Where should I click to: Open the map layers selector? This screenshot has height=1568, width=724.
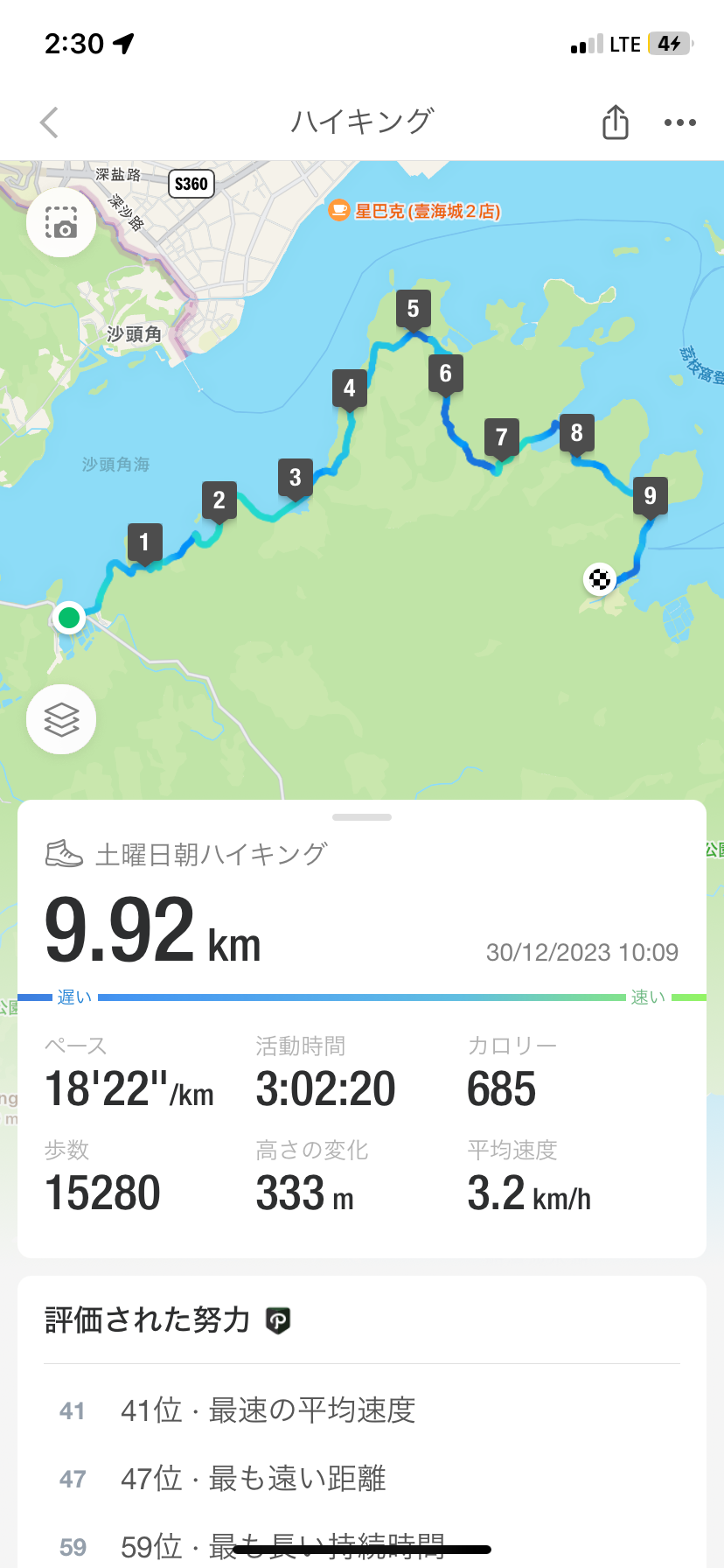(61, 719)
